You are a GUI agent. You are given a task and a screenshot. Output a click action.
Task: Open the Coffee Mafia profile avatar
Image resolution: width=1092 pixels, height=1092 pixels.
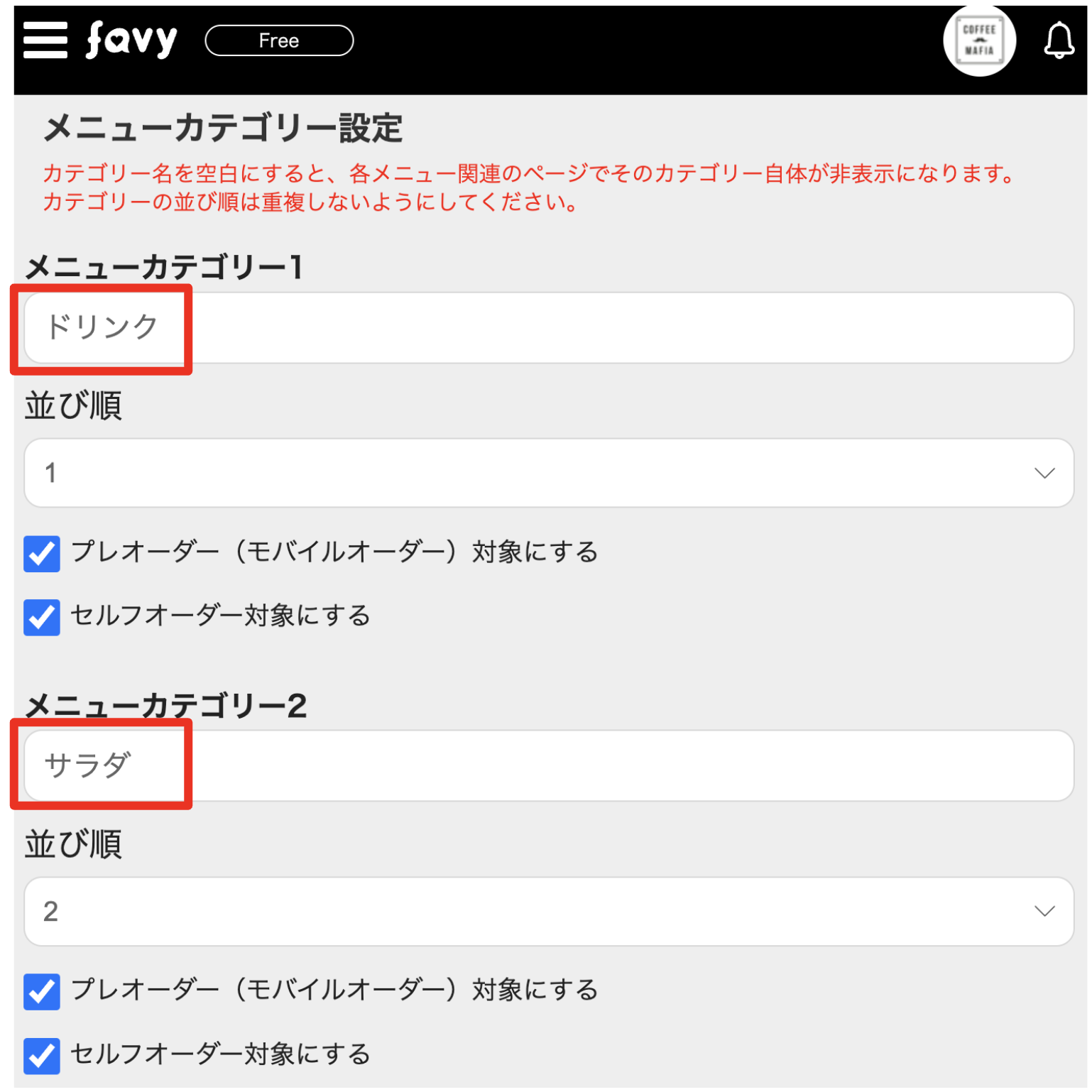pyautogui.click(x=978, y=40)
